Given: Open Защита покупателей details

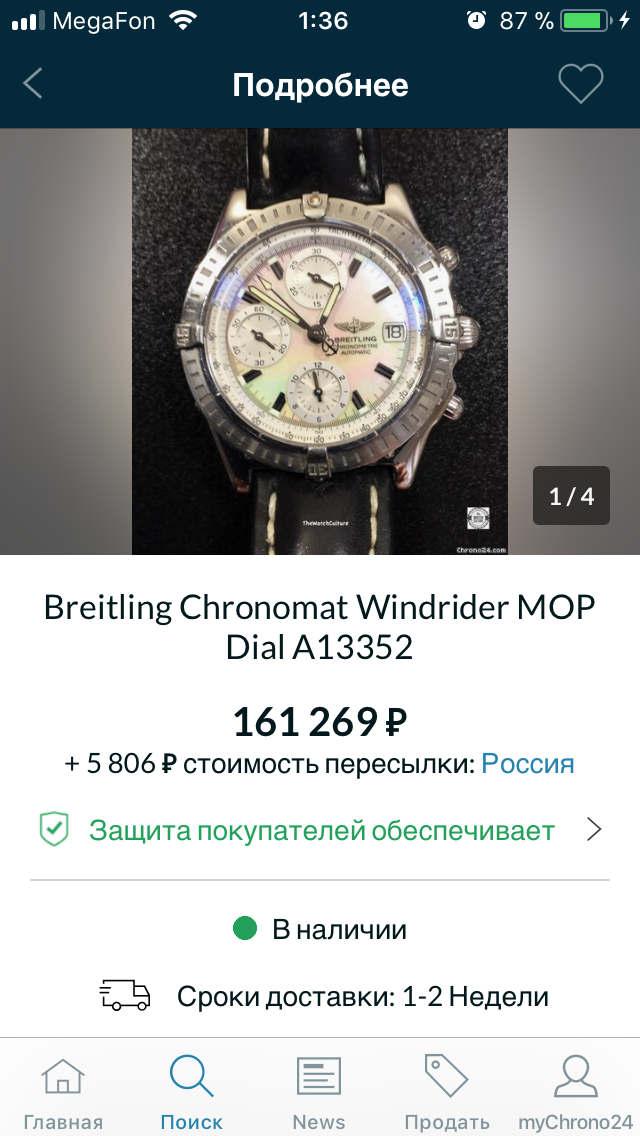Looking at the screenshot, I should (320, 830).
